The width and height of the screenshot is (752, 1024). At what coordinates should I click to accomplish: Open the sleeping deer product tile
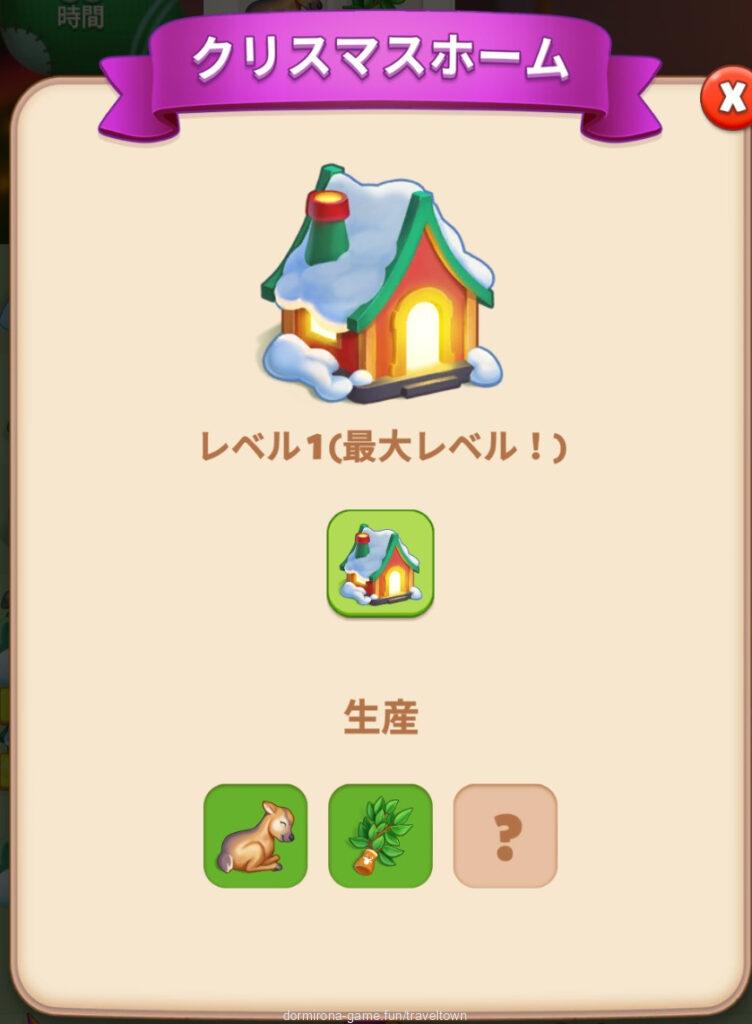pyautogui.click(x=255, y=836)
